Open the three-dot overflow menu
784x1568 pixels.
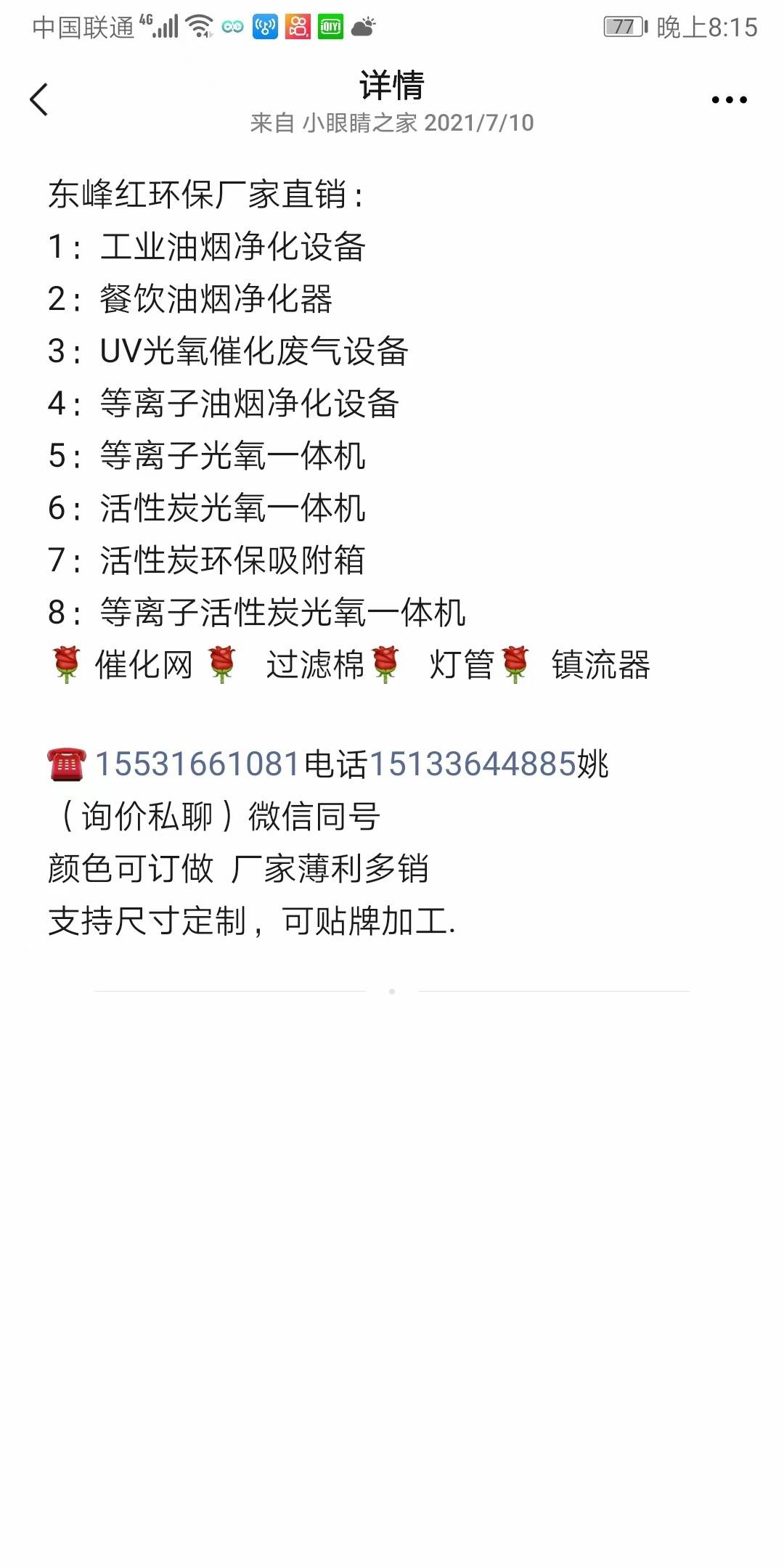729,100
